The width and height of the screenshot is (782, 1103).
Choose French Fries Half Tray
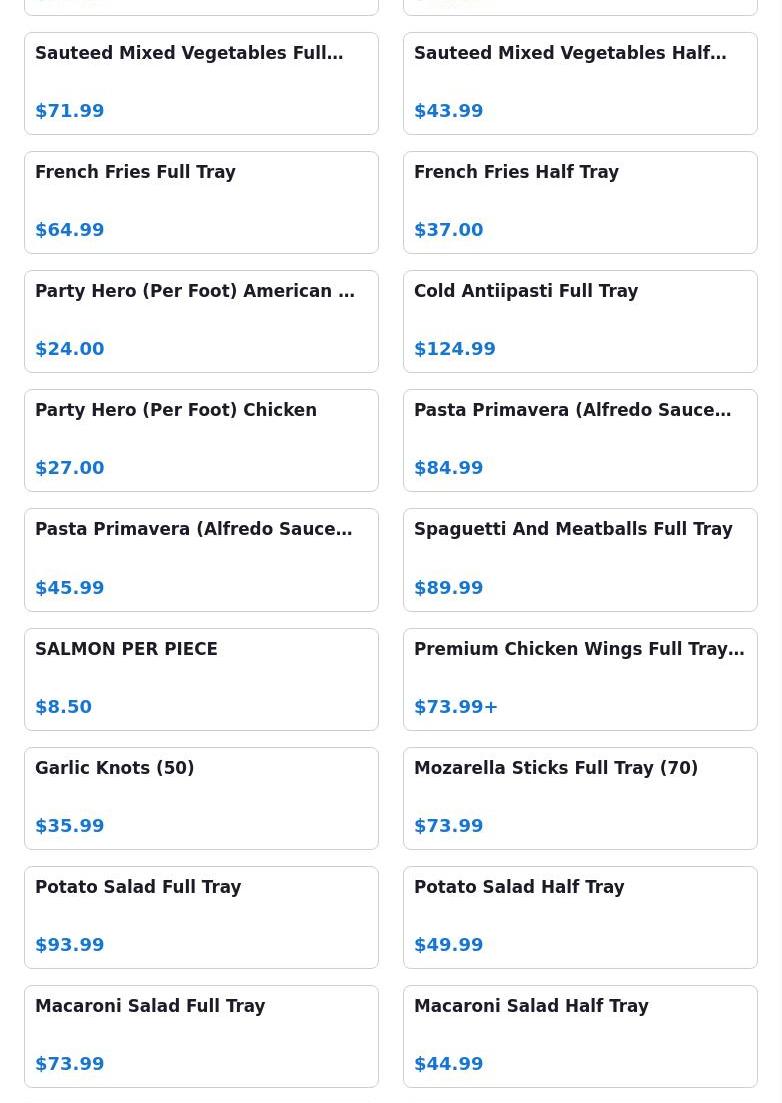pyautogui.click(x=580, y=202)
